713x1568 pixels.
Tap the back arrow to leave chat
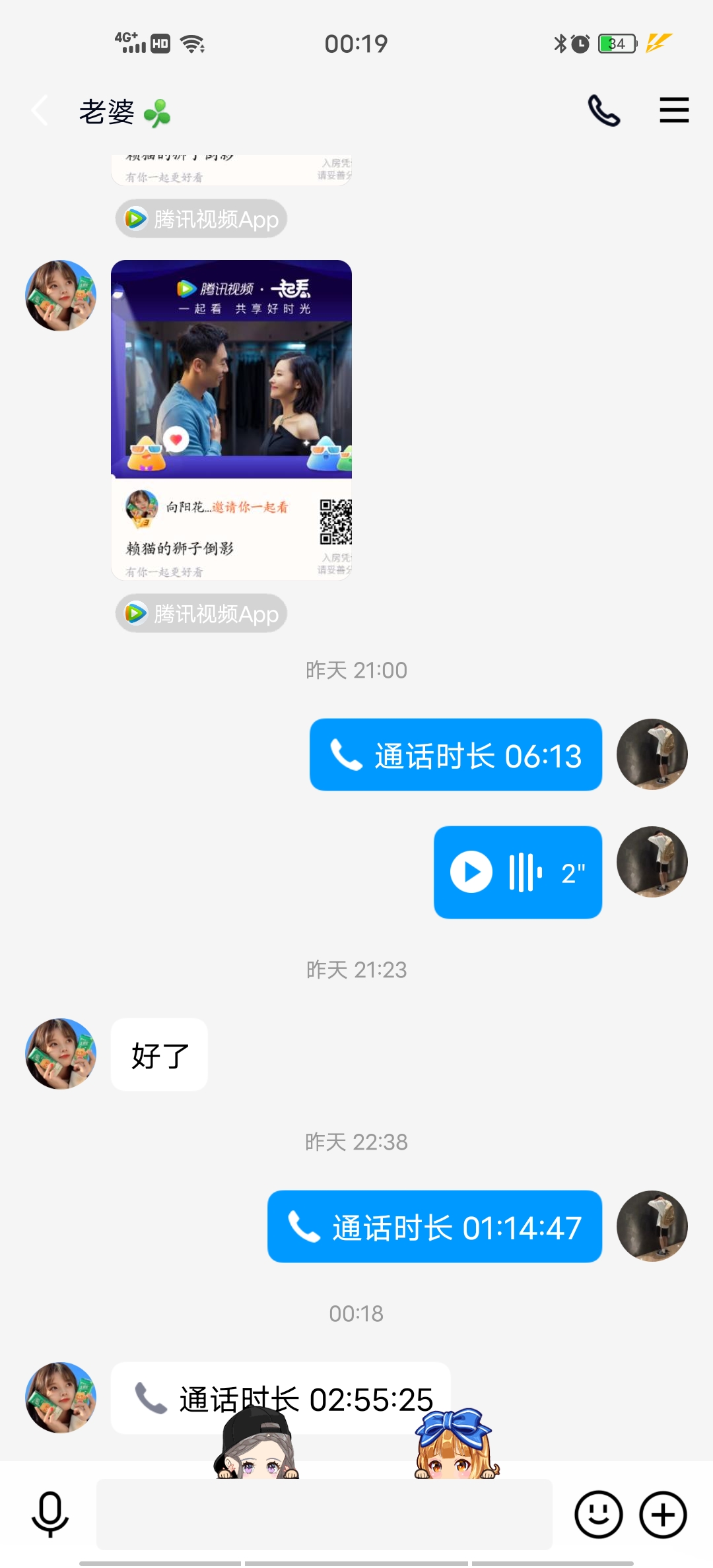tap(38, 110)
